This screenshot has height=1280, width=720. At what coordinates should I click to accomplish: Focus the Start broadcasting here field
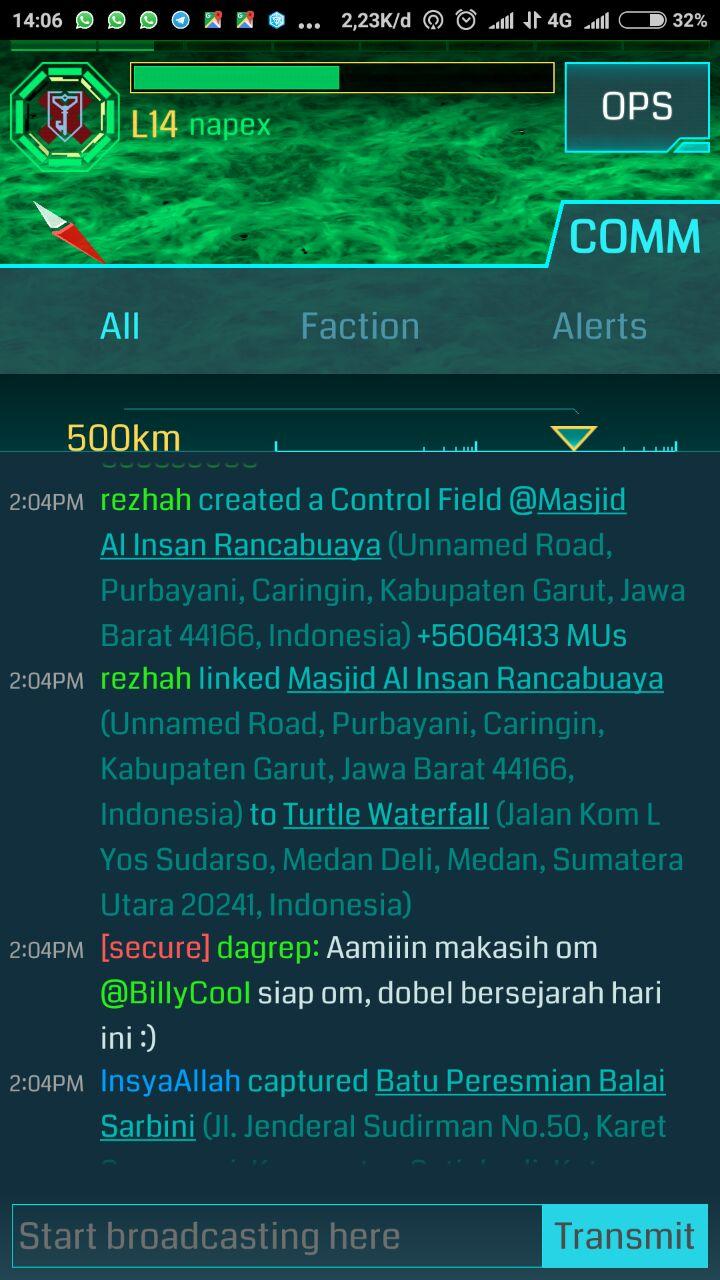[x=277, y=1236]
